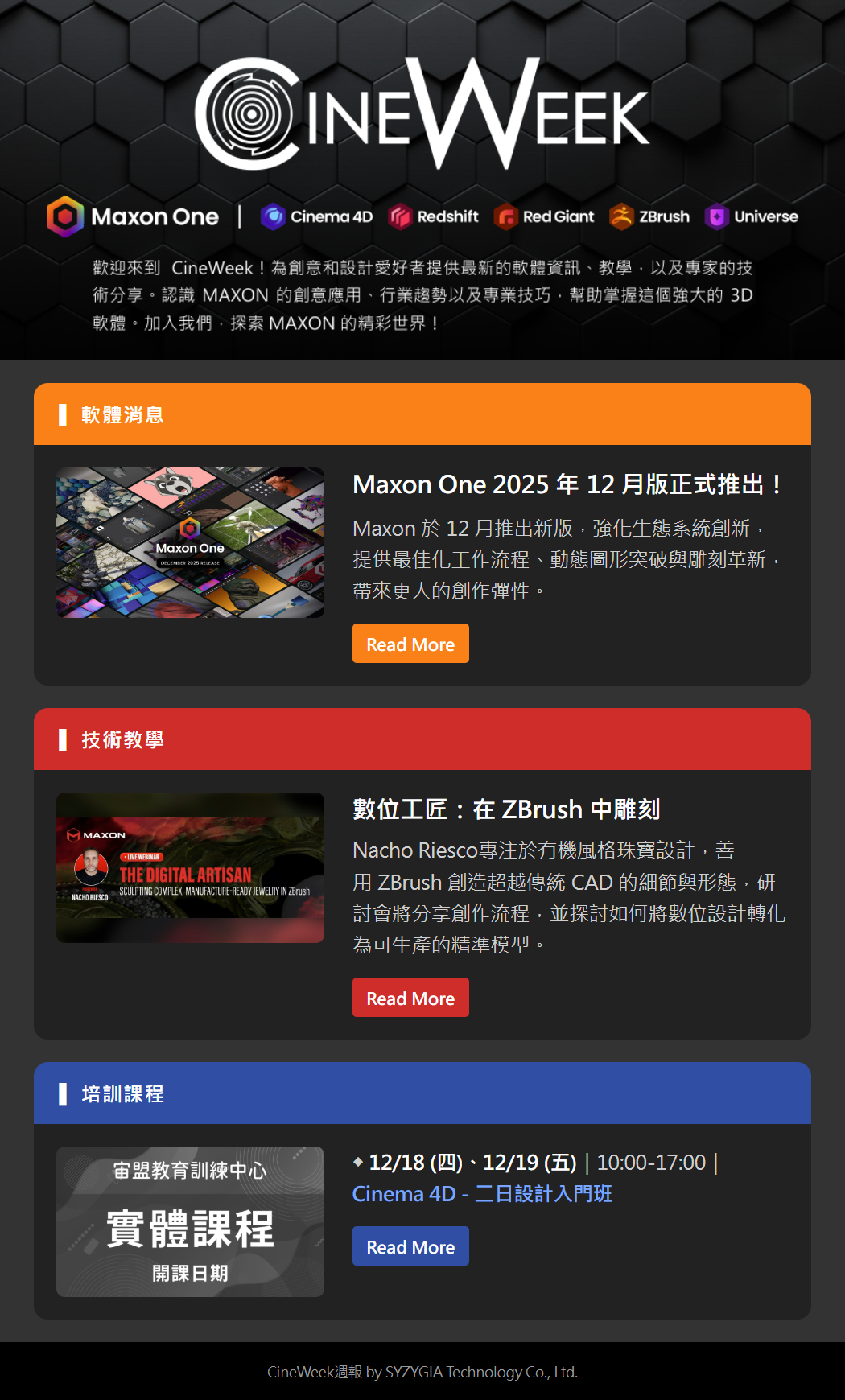This screenshot has width=845, height=1400.
Task: Open the 實體課程 training center thumbnail
Action: 190,1221
